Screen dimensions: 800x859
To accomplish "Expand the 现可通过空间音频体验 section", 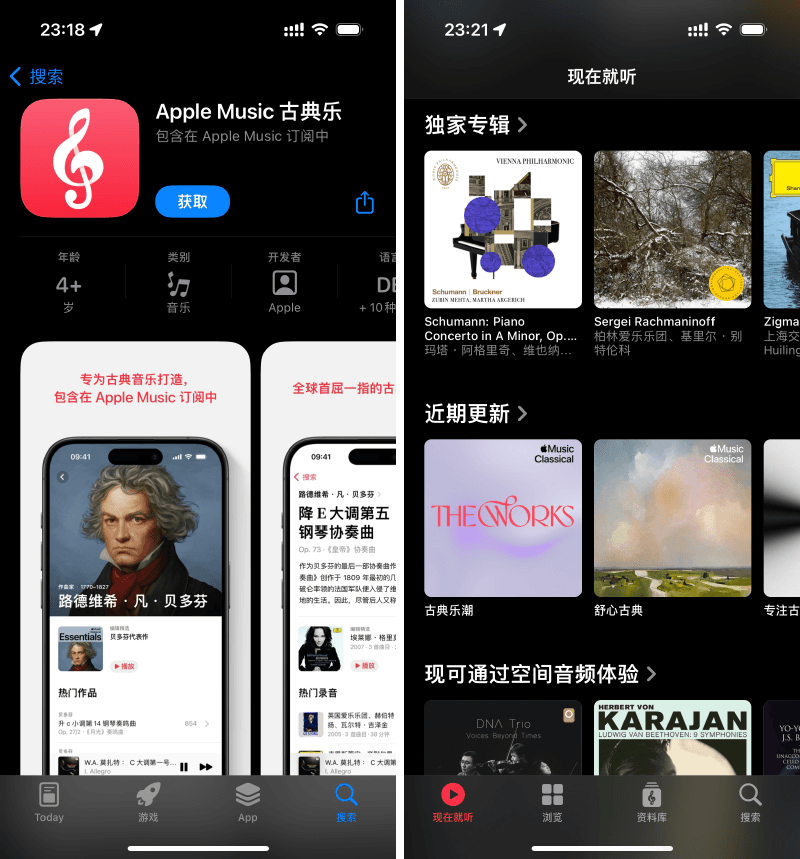I will (x=541, y=674).
